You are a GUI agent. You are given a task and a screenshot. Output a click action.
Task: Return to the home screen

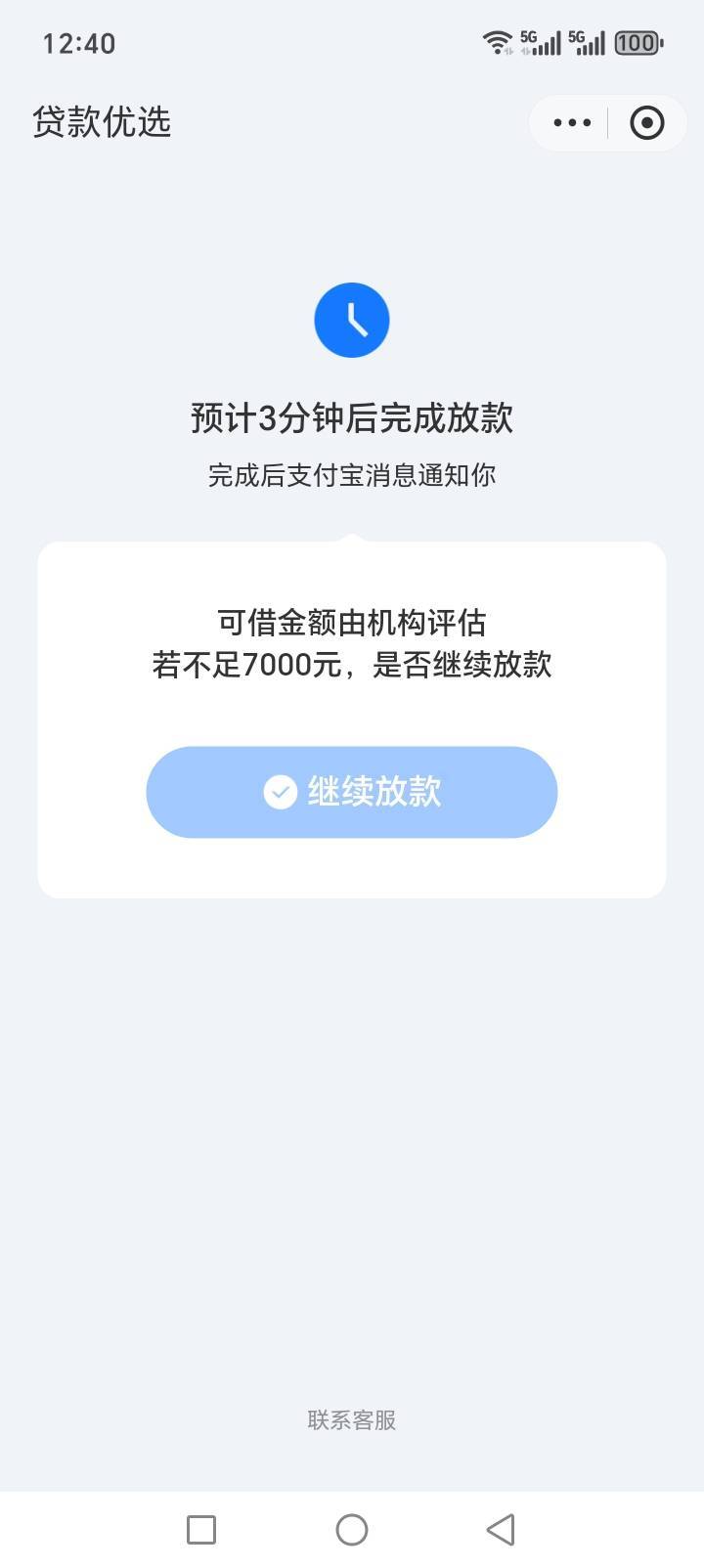pyautogui.click(x=352, y=1529)
